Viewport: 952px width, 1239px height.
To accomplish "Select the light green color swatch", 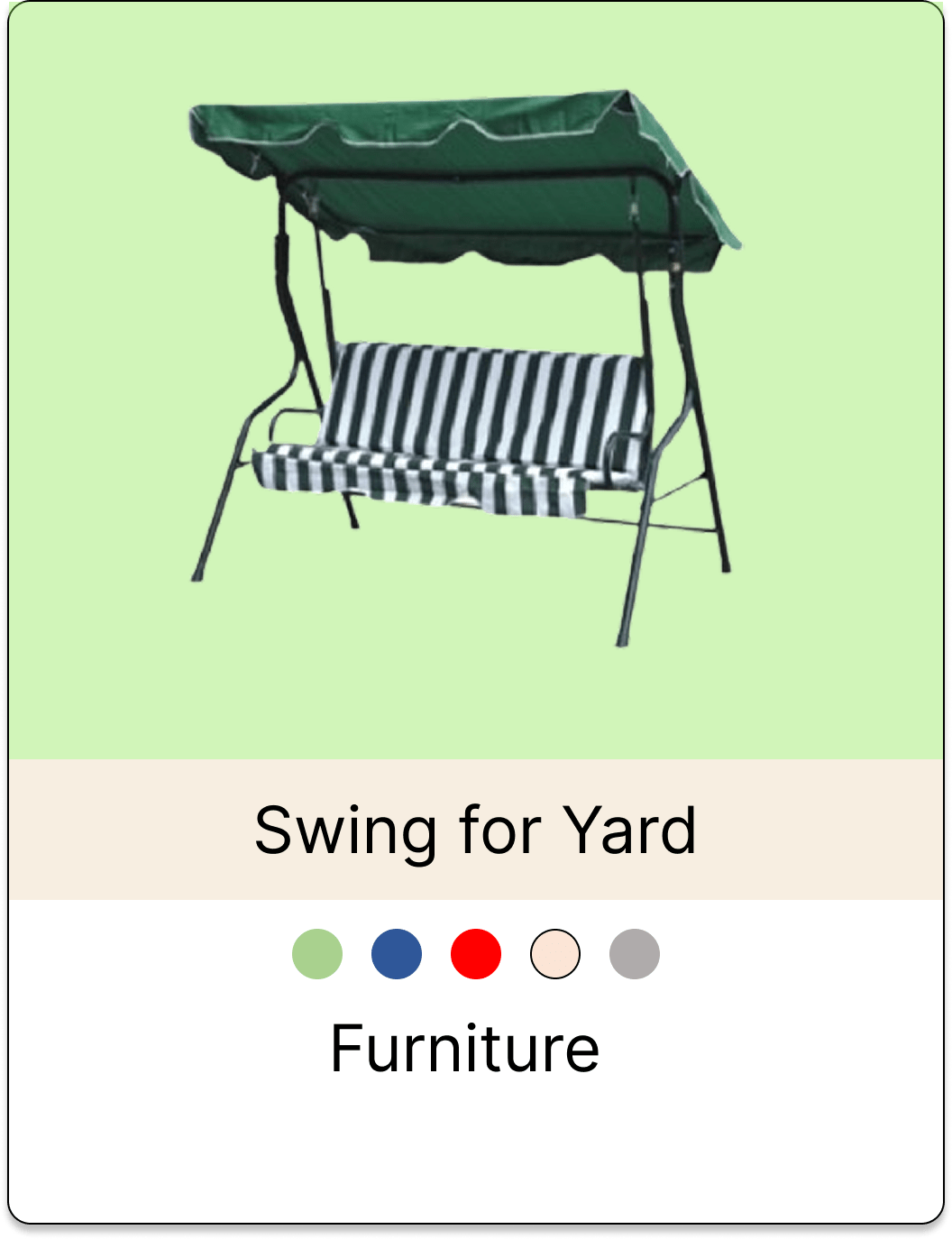I will point(317,954).
